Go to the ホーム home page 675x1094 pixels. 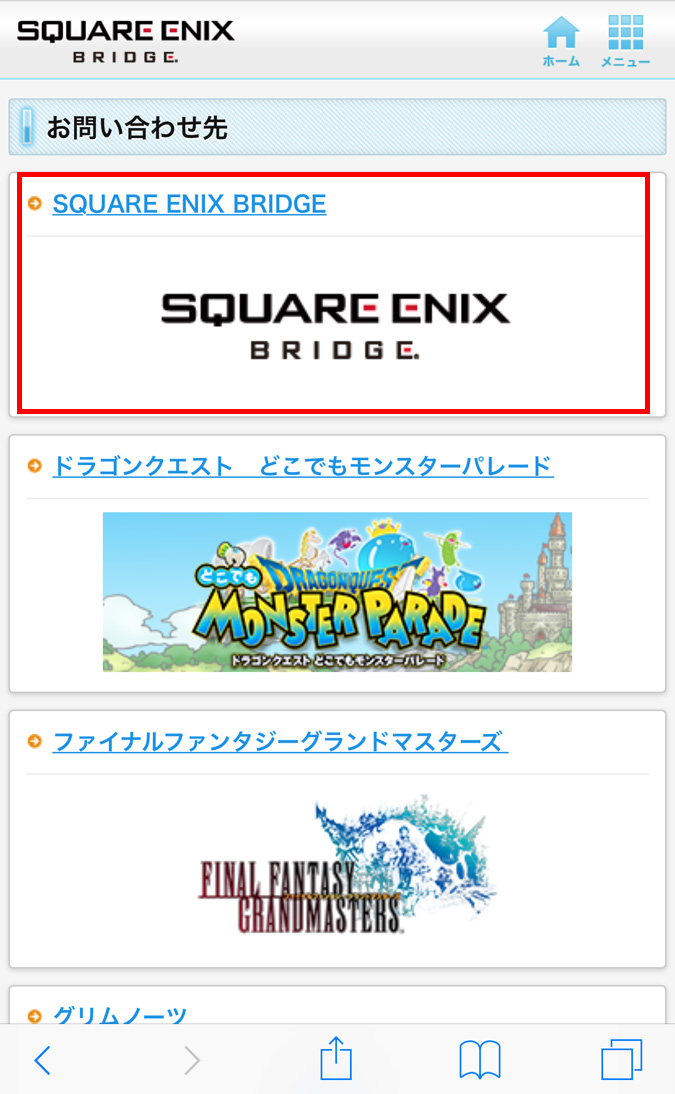click(x=561, y=40)
